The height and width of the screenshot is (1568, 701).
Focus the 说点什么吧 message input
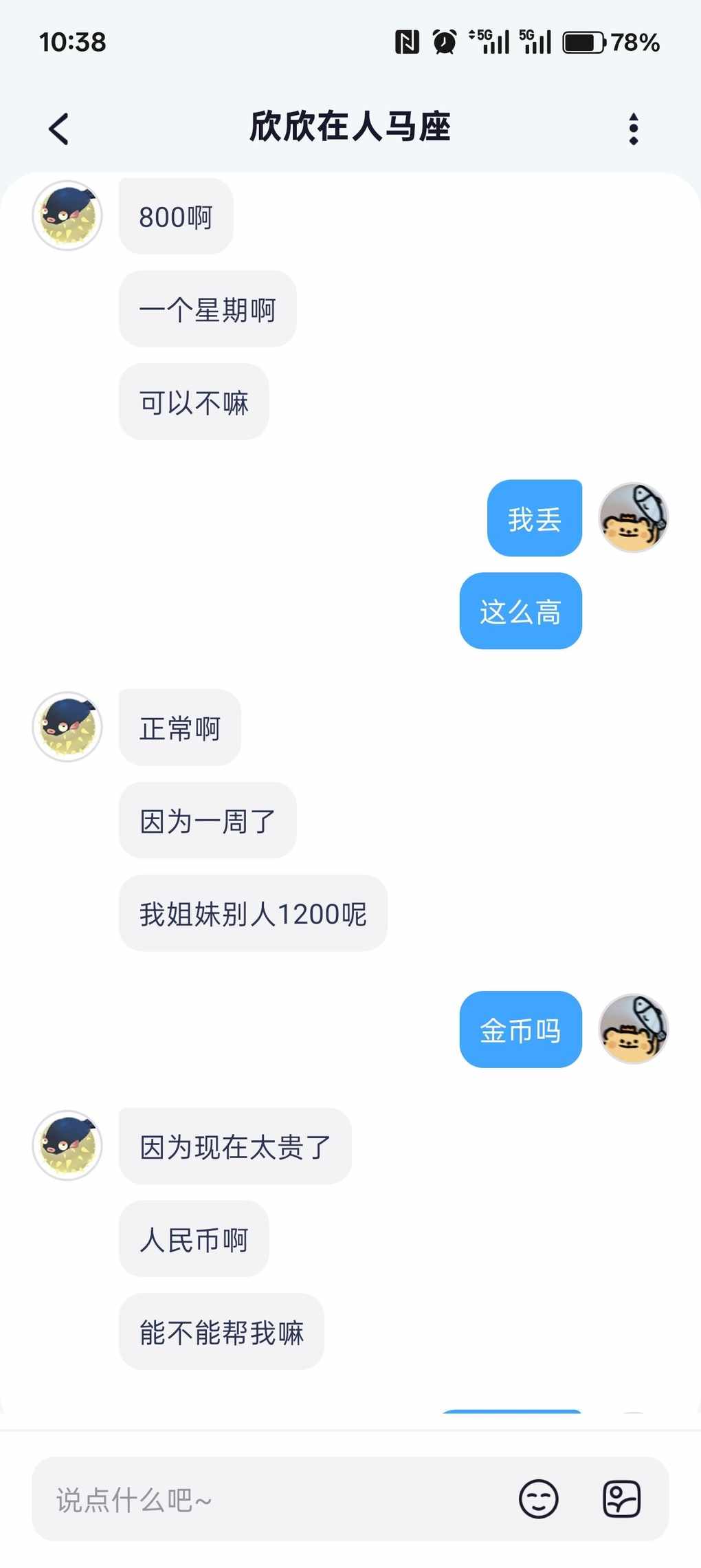[275, 1499]
